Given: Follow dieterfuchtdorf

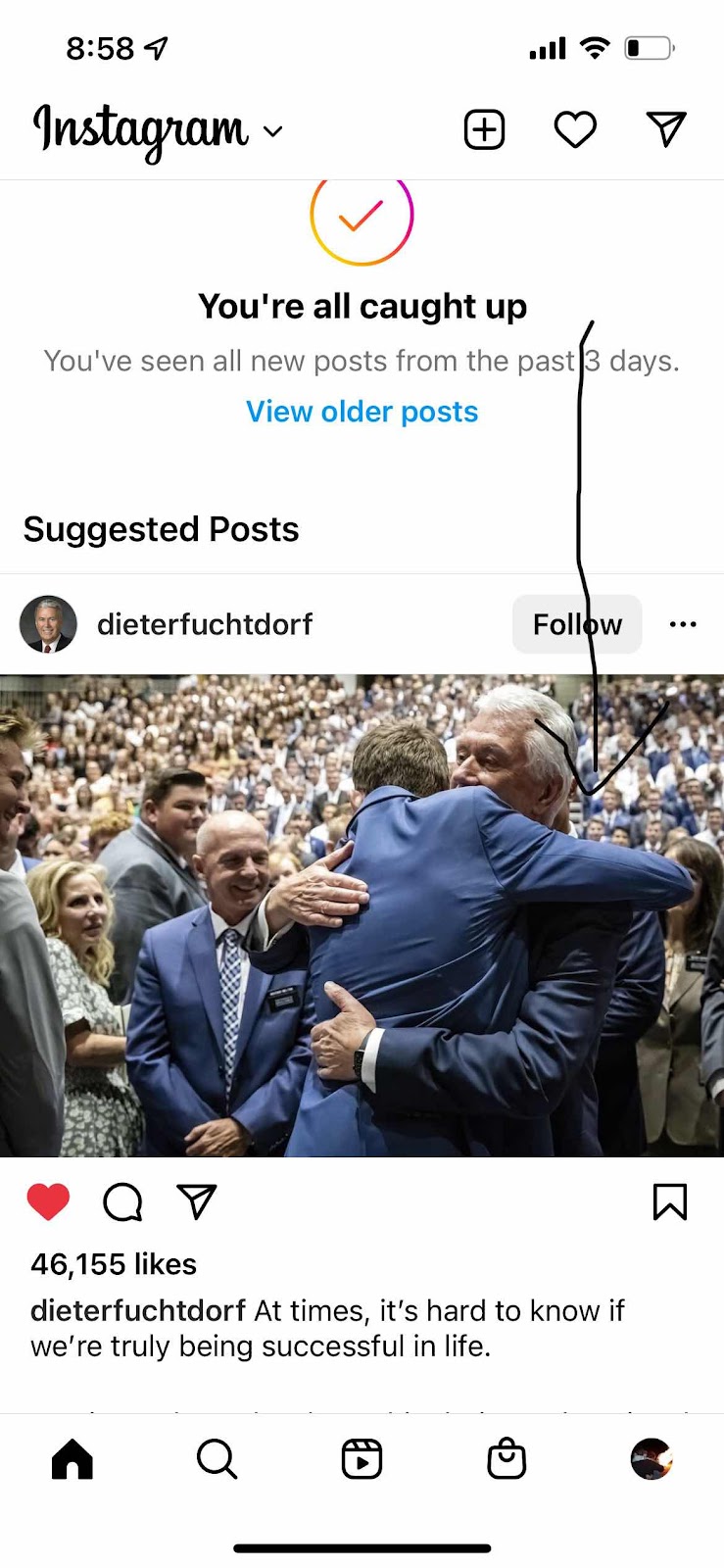Looking at the screenshot, I should (x=576, y=624).
